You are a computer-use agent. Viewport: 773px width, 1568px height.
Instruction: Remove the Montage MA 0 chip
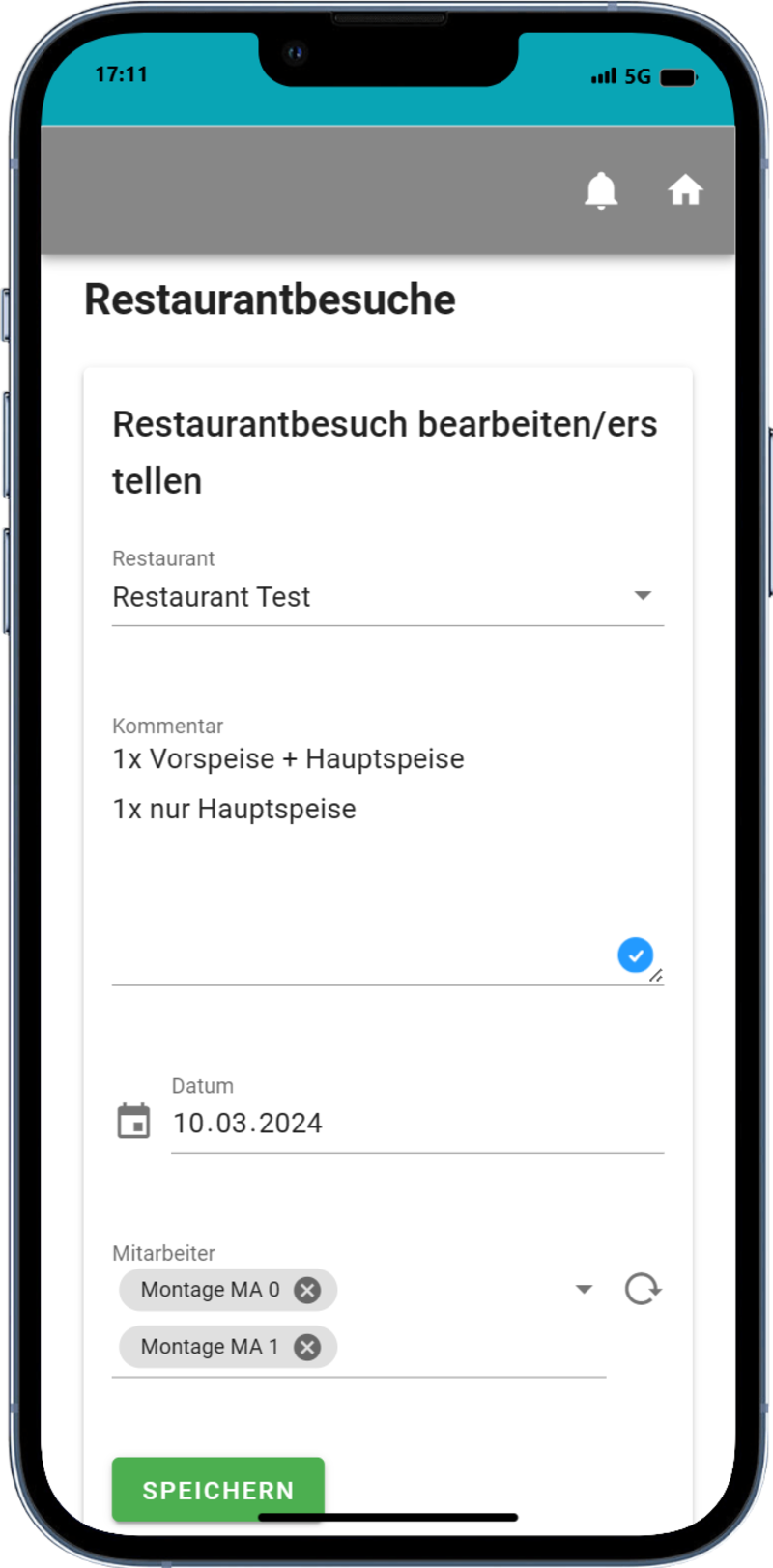pyautogui.click(x=307, y=1290)
